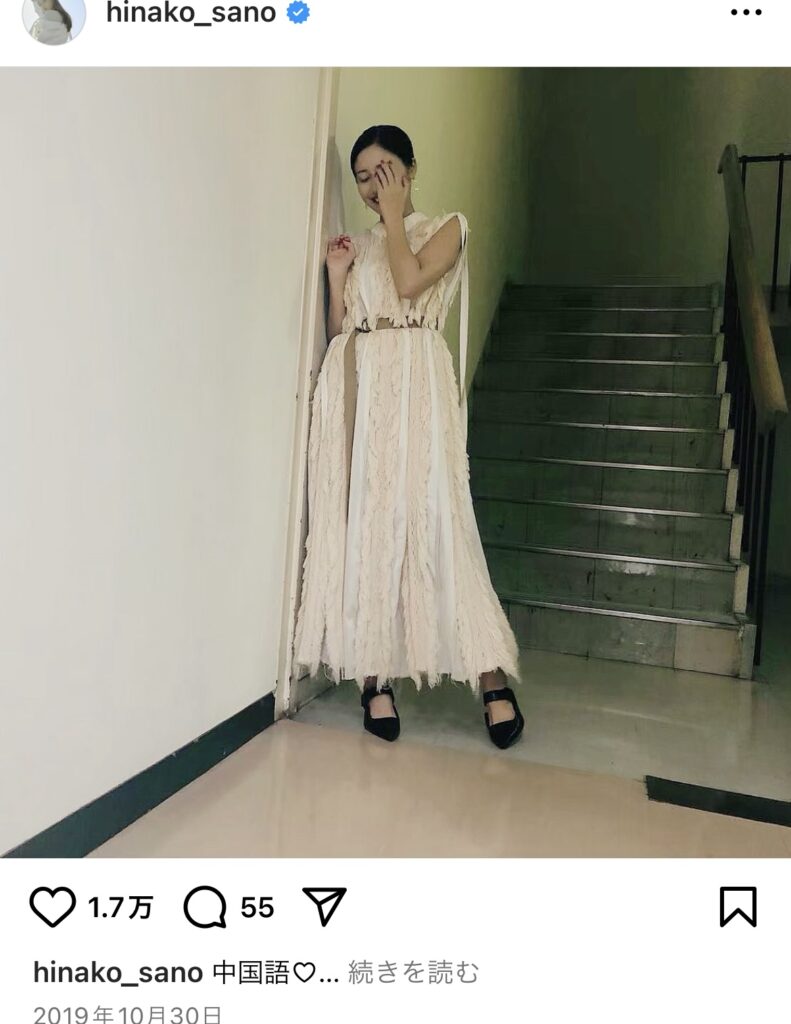Open the post's three-dot options menu
This screenshot has height=1024, width=791.
746,14
